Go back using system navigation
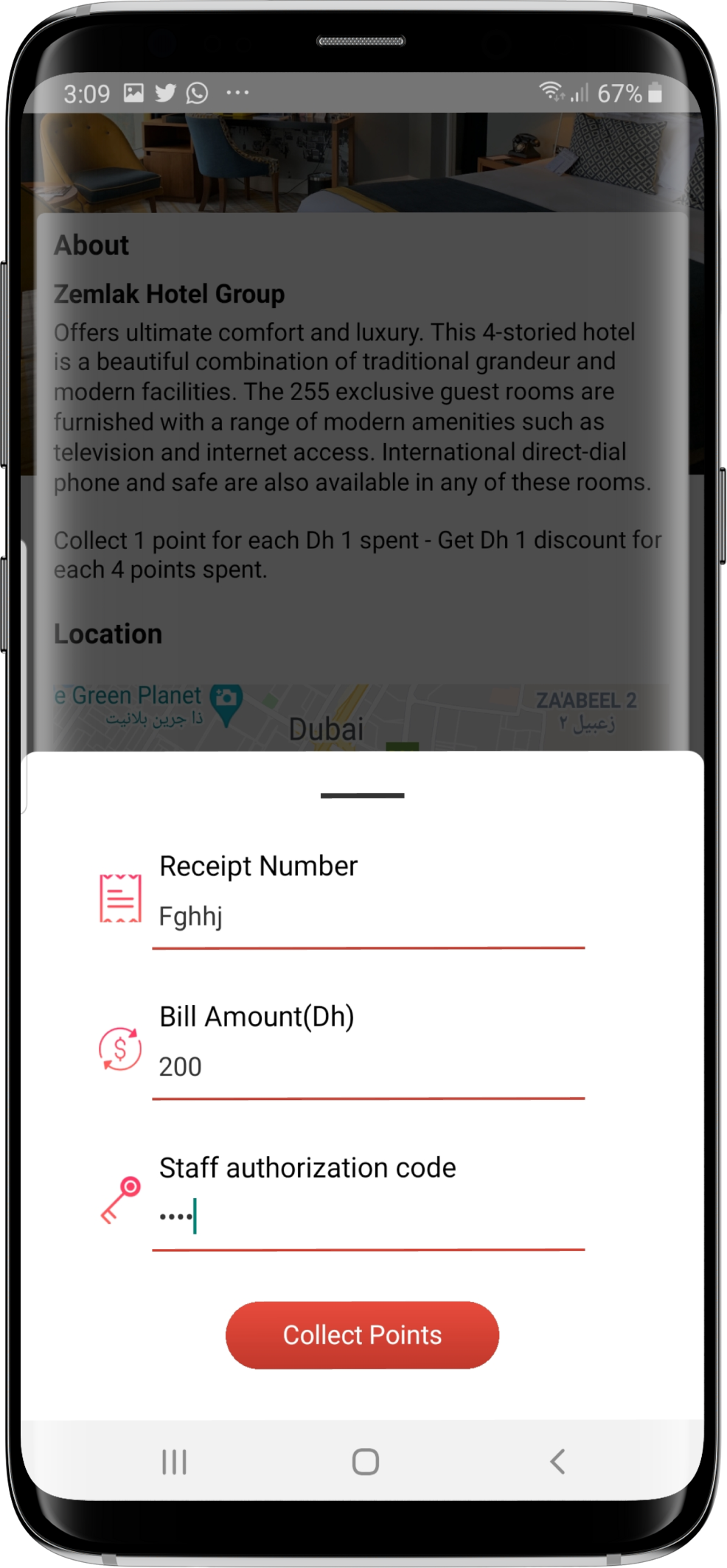This screenshot has width=727, height=1568. click(x=557, y=1460)
